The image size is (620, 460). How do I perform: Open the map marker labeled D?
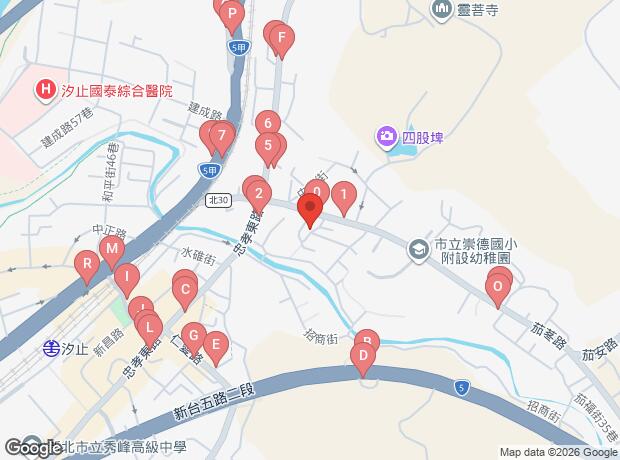363,359
